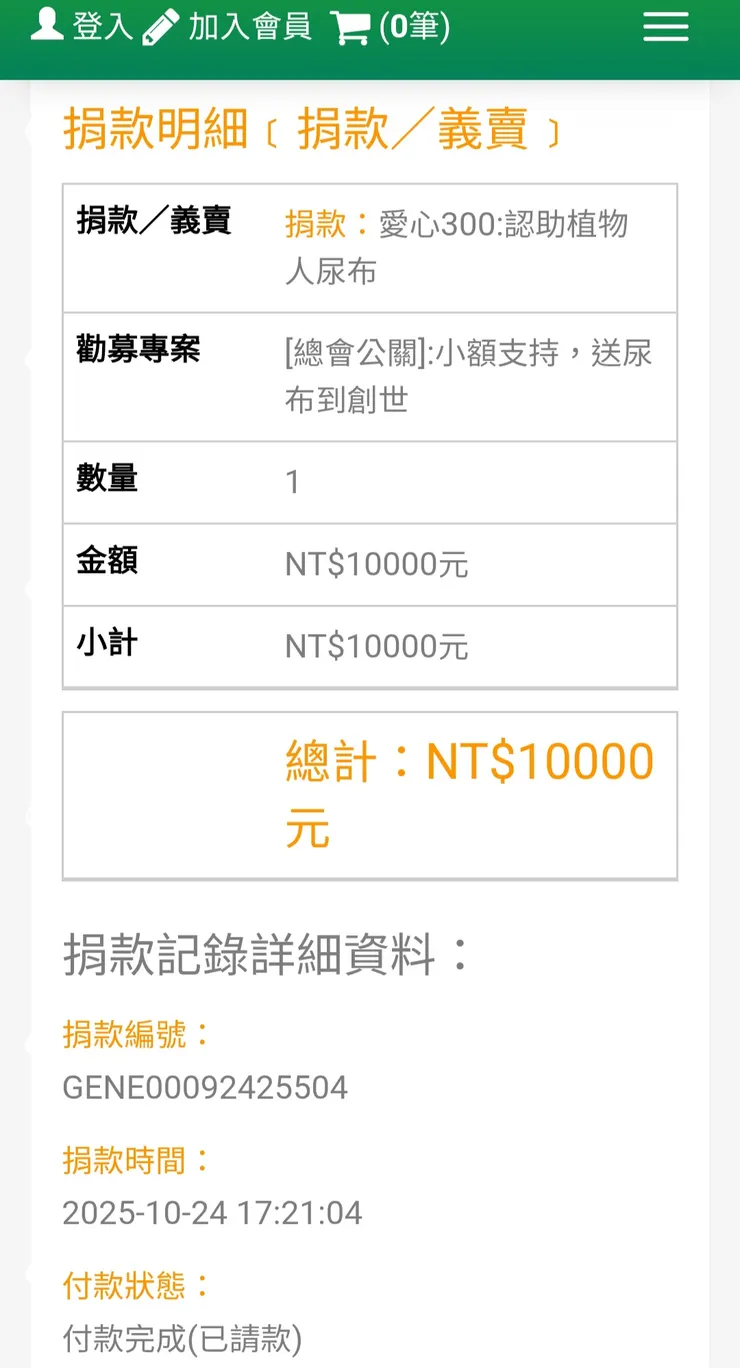This screenshot has height=1368, width=740.
Task: Click the cart count (0筆)
Action: (x=416, y=27)
